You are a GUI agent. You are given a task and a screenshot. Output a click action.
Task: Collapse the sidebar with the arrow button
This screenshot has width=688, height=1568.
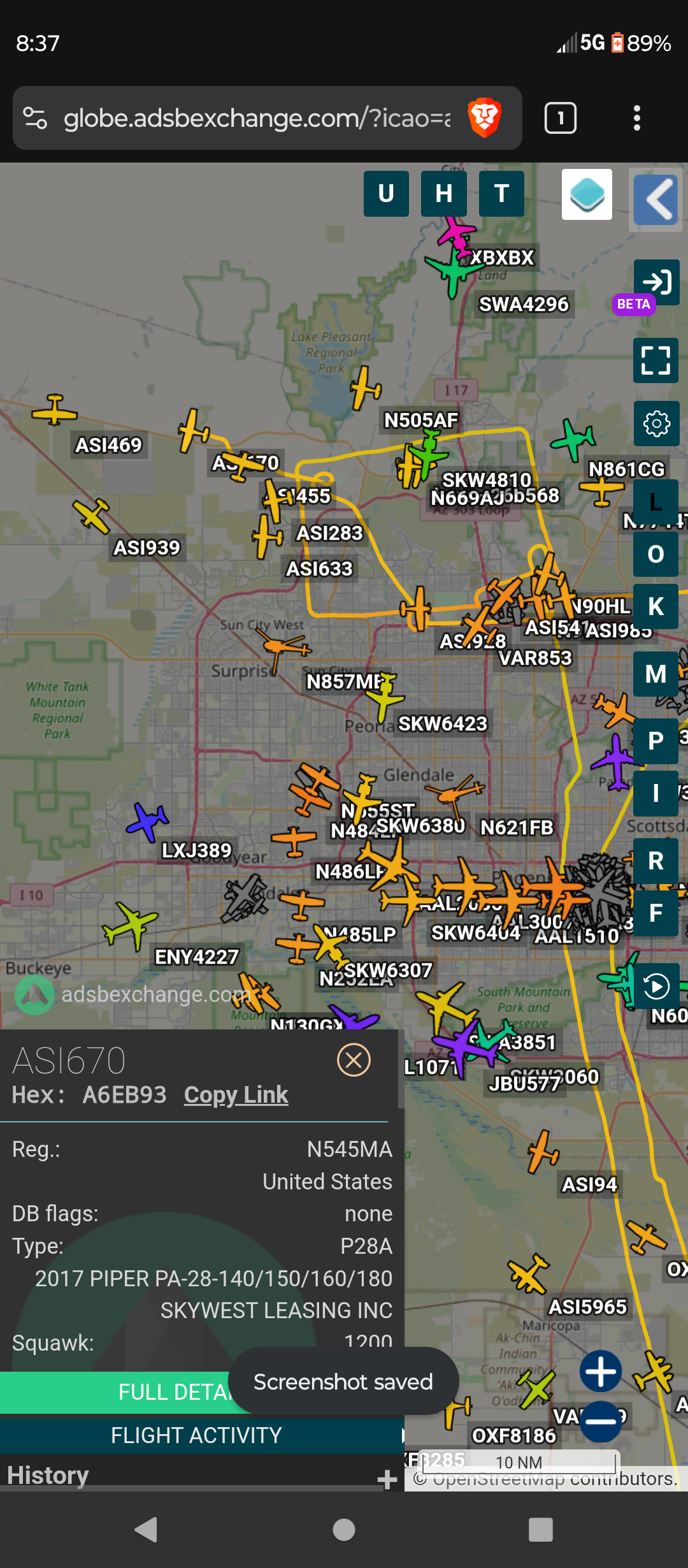pos(656,200)
